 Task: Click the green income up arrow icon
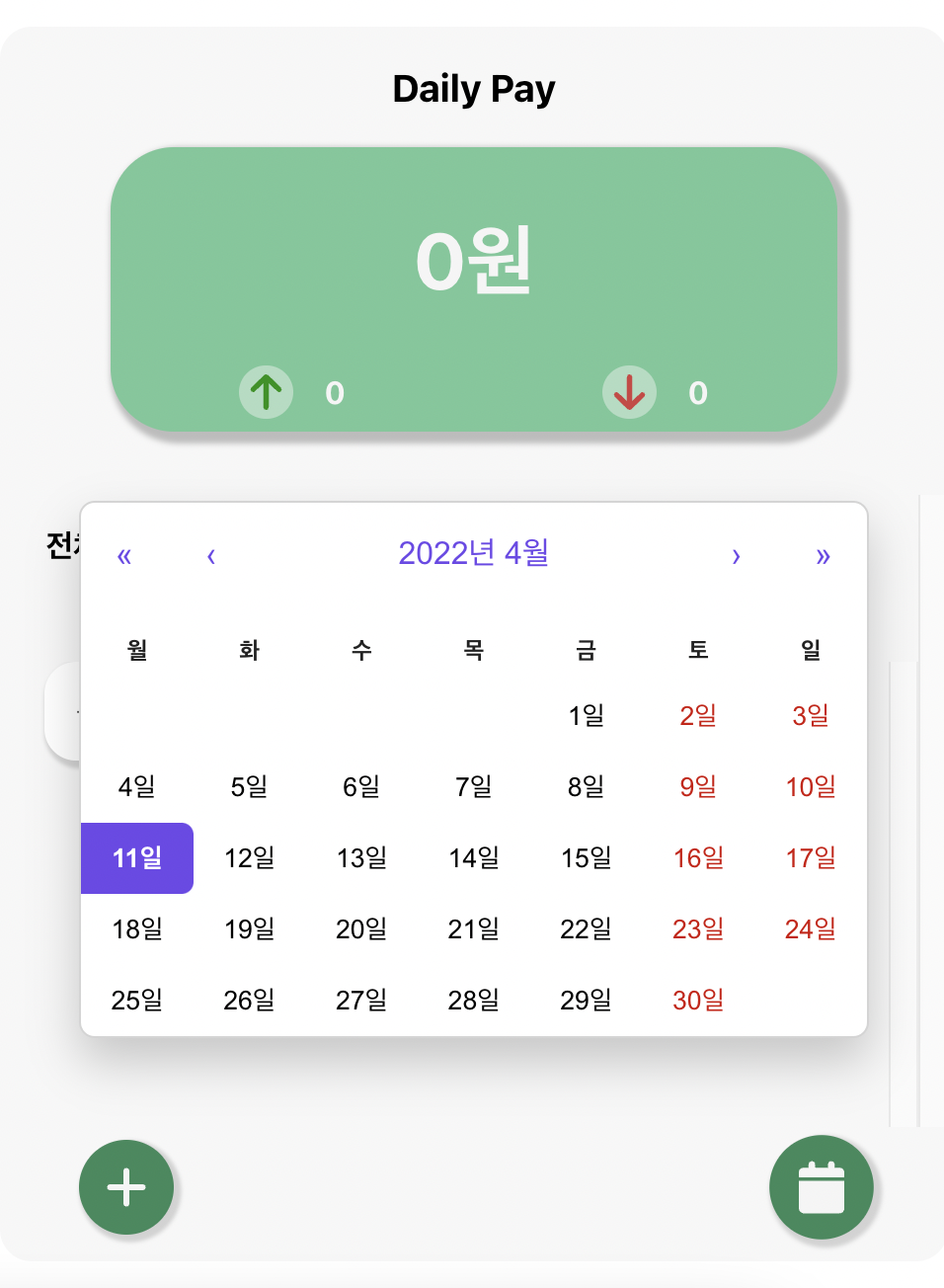click(266, 392)
